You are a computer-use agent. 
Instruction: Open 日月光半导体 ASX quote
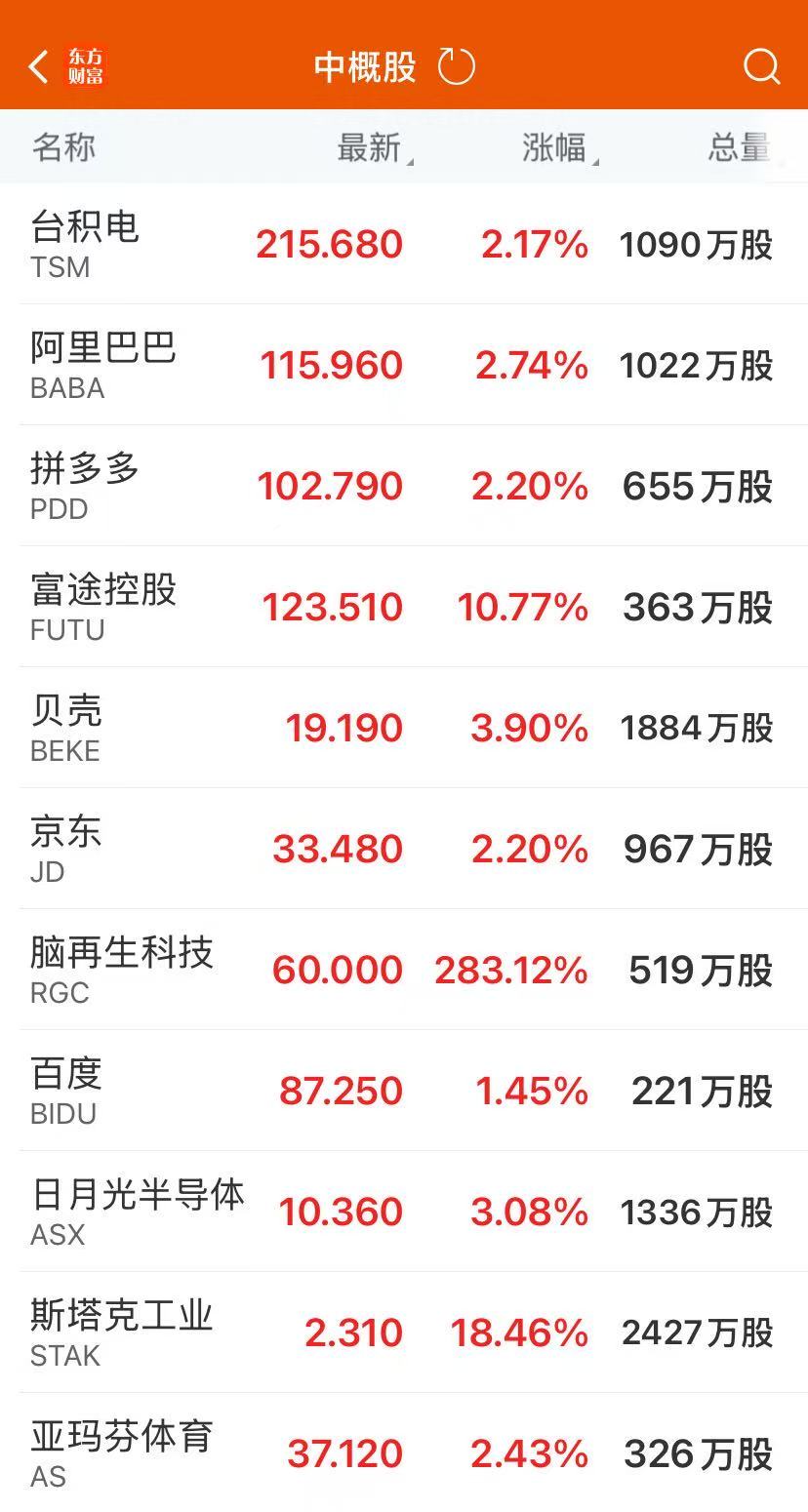pos(404,1212)
